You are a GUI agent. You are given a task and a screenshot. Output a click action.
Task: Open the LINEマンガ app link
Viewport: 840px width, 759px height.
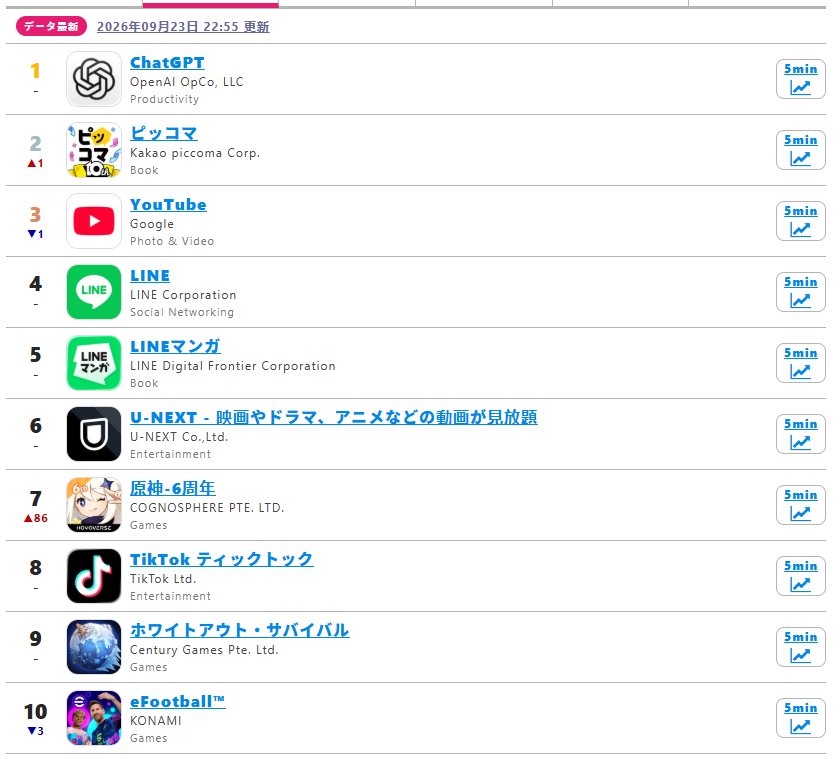[x=175, y=347]
